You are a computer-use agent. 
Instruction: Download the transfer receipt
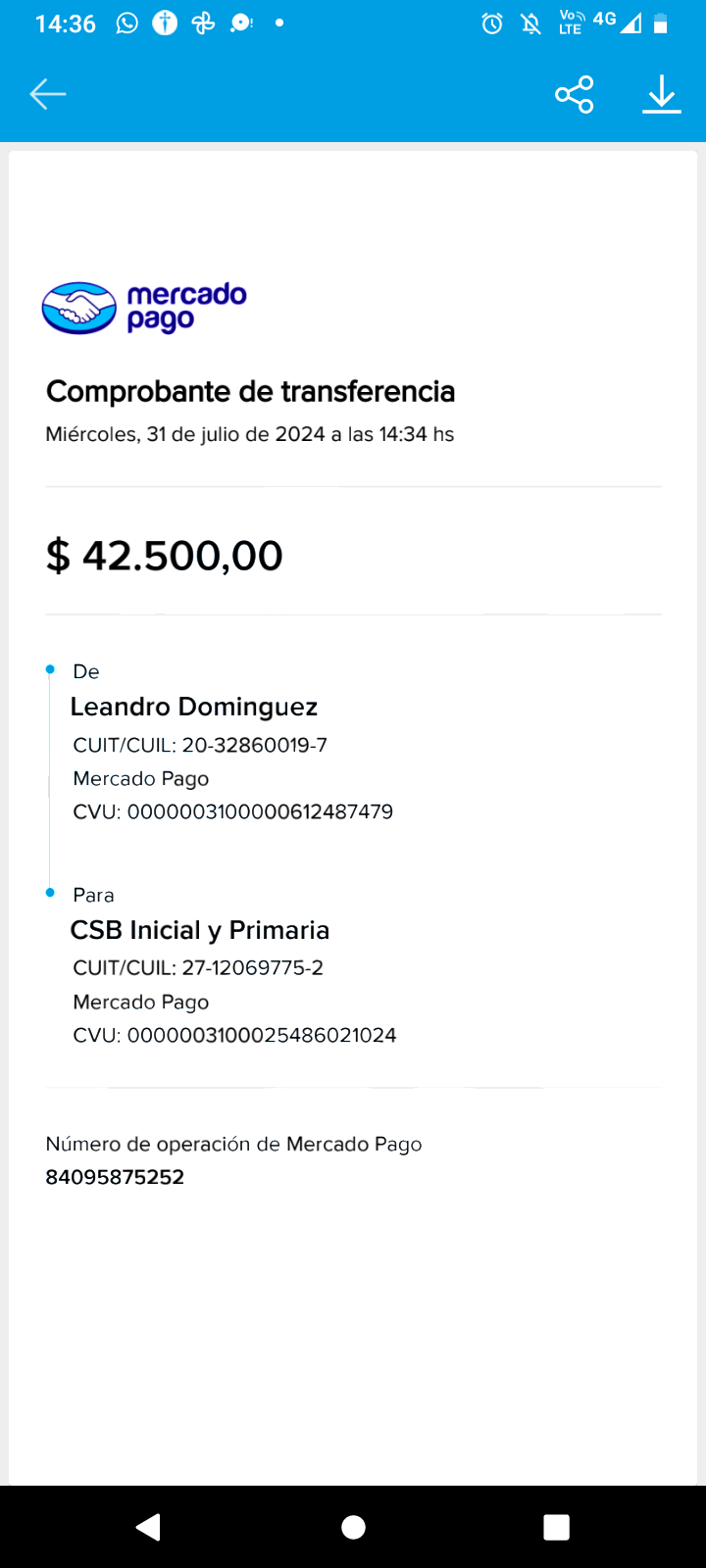coord(662,94)
